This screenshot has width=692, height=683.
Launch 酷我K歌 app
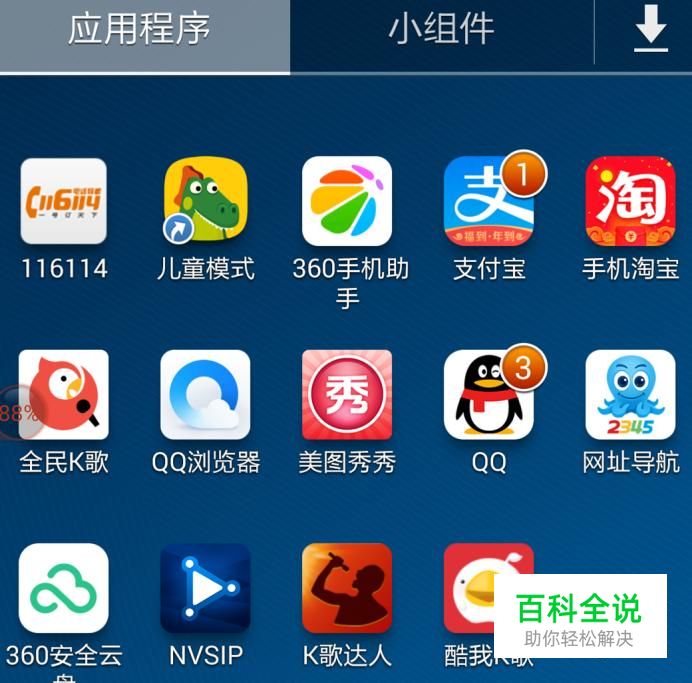click(470, 588)
